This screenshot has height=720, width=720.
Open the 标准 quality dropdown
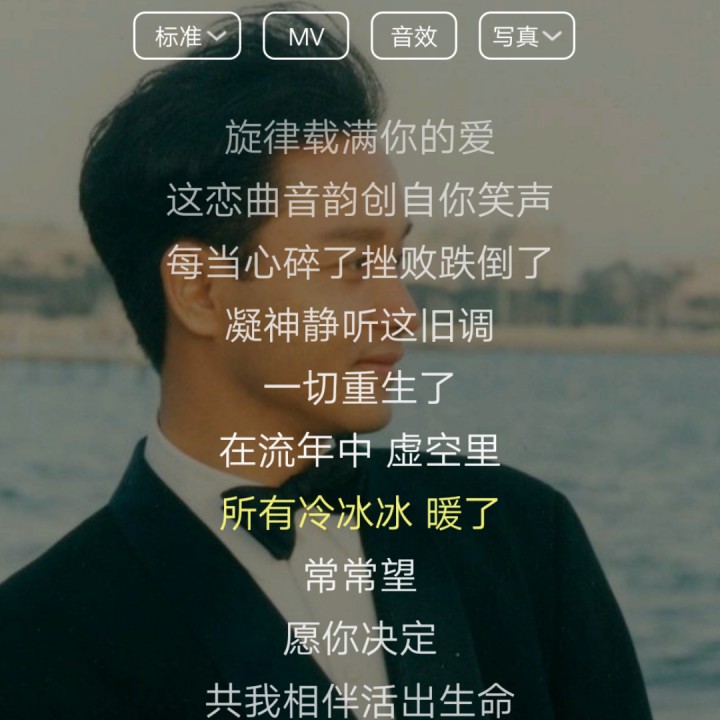(187, 37)
